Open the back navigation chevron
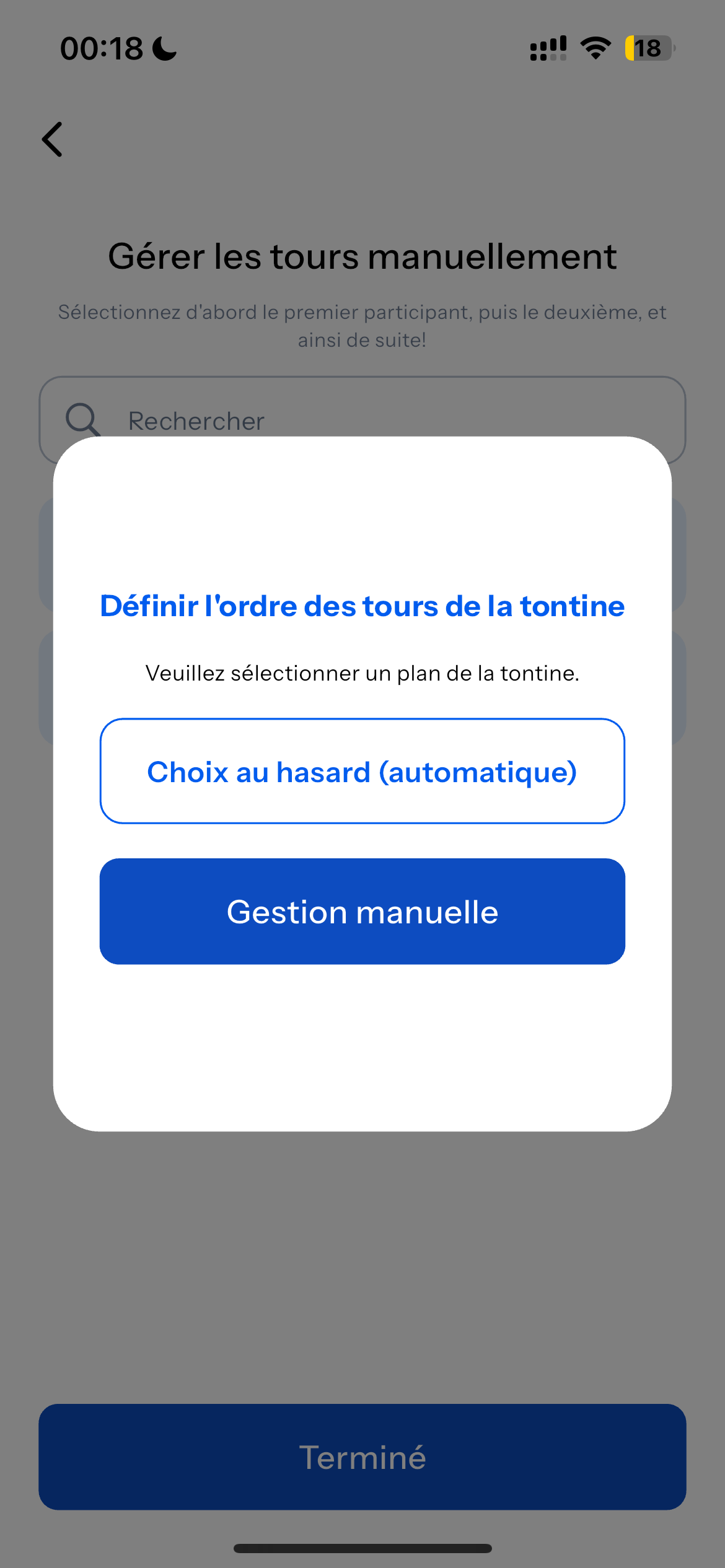 coord(53,139)
